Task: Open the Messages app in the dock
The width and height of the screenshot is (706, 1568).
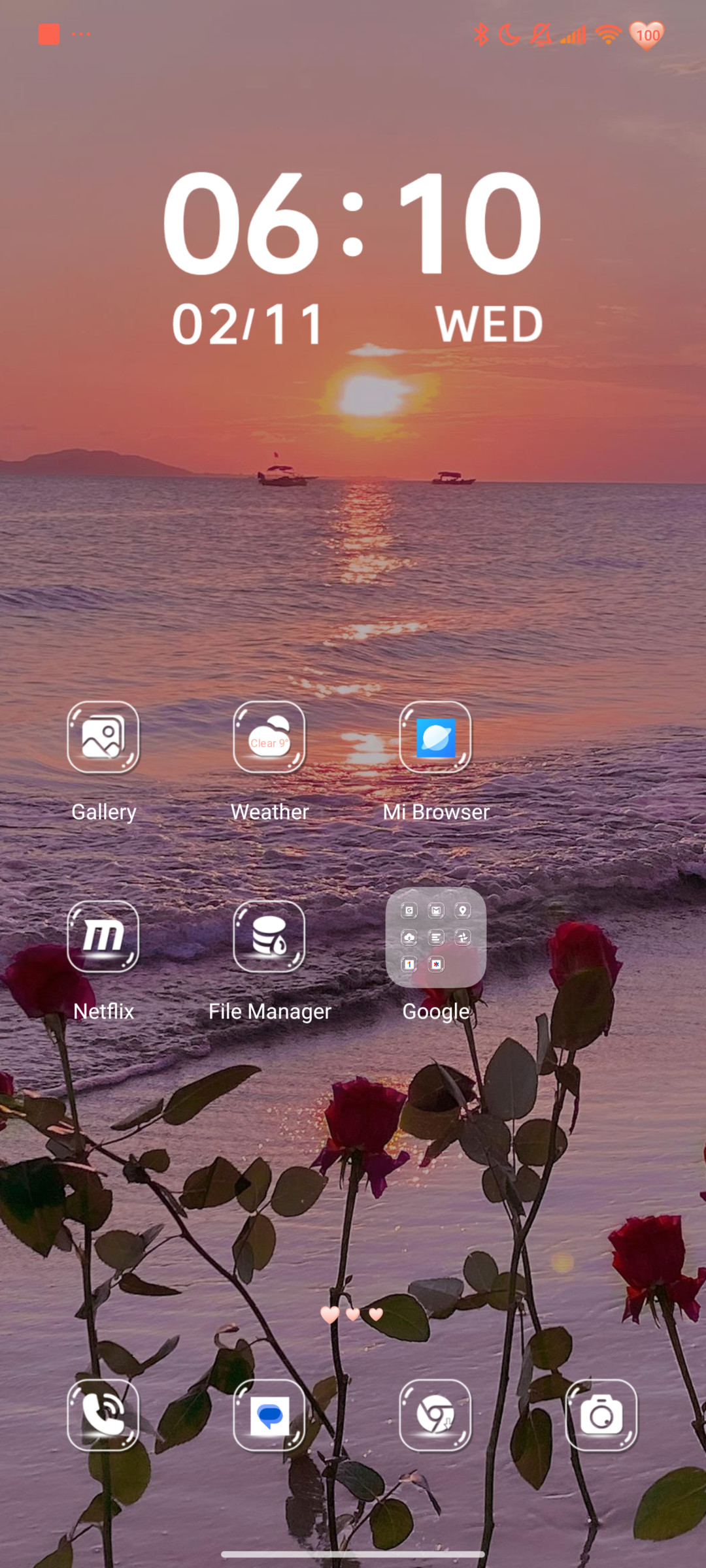Action: tap(269, 1415)
